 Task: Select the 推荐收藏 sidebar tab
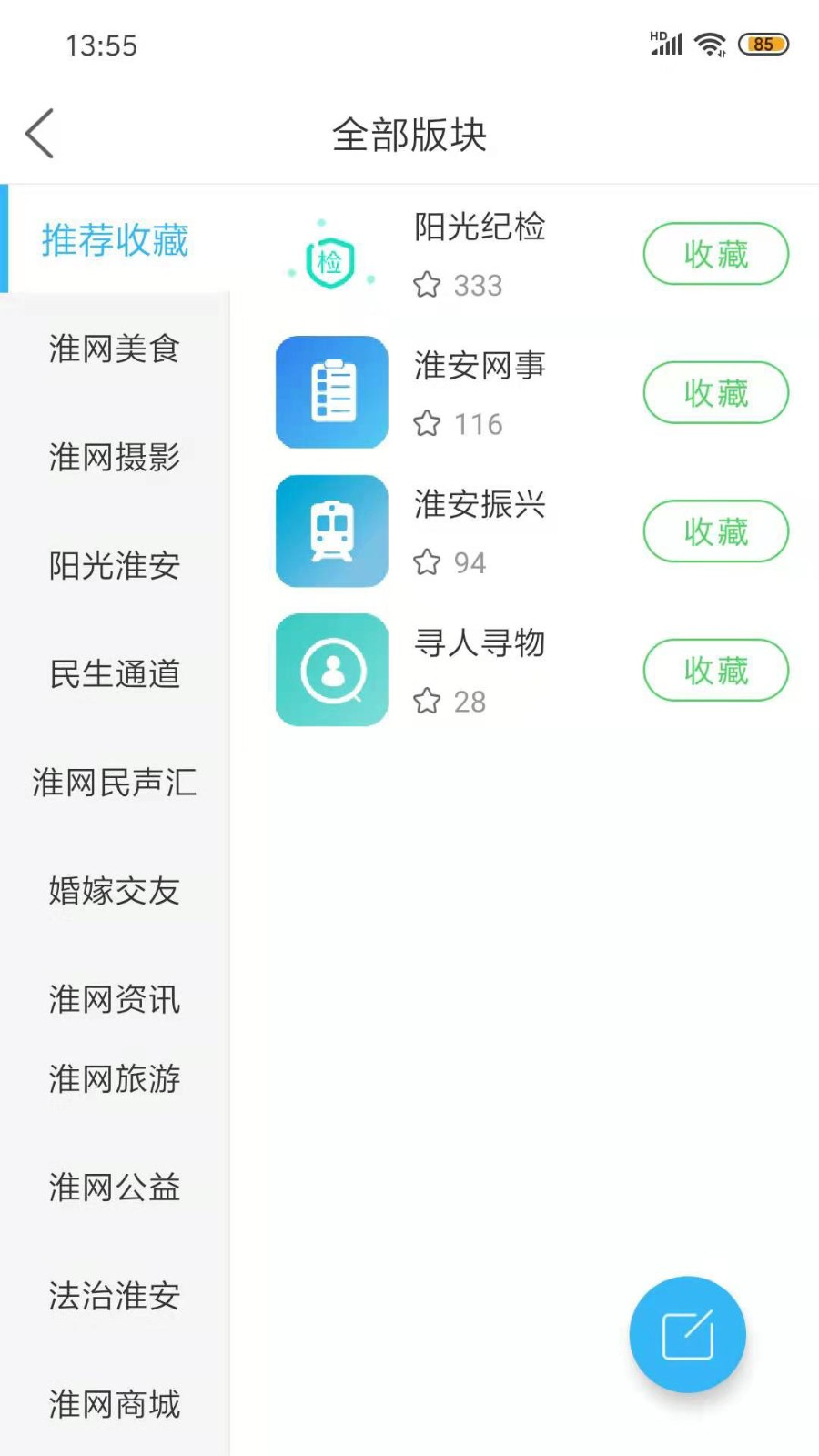pos(113,240)
